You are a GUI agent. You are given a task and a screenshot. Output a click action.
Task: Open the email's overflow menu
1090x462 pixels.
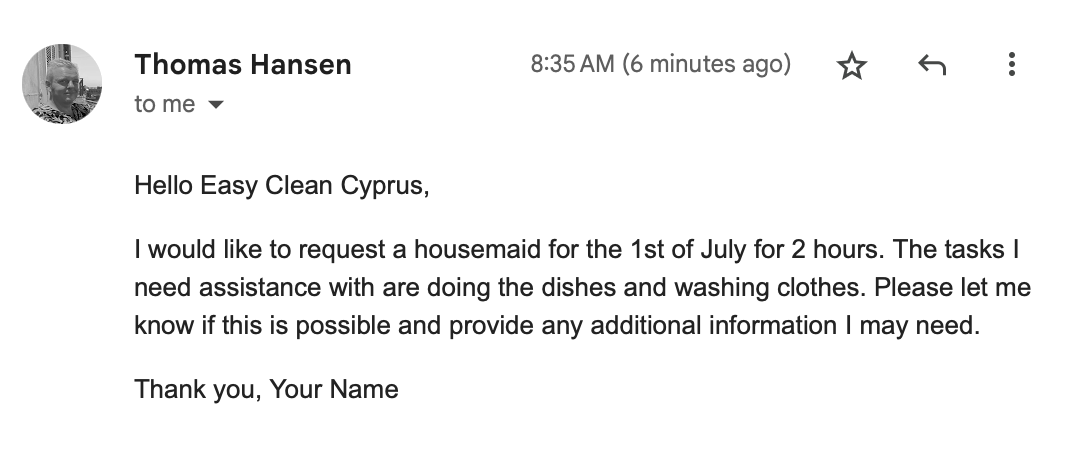[1011, 66]
